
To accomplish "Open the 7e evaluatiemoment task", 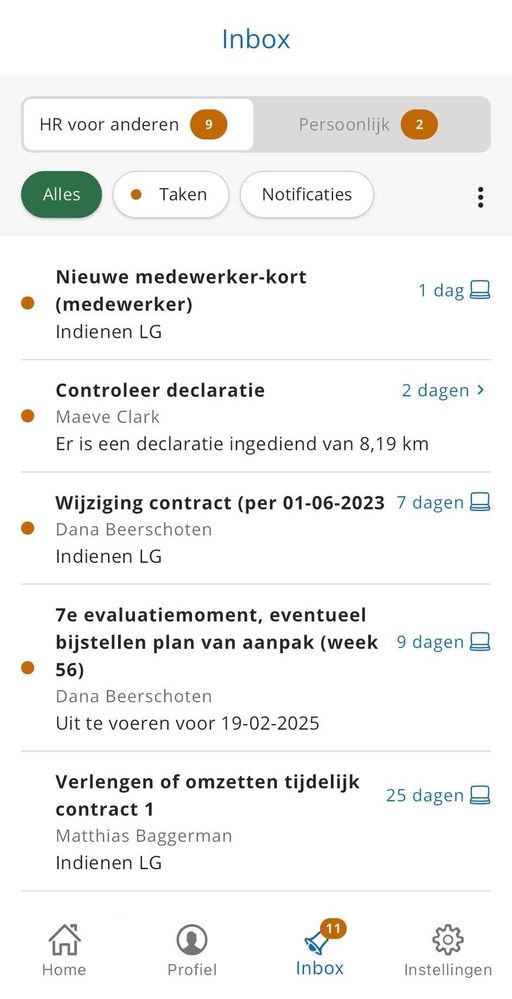I will click(x=256, y=668).
